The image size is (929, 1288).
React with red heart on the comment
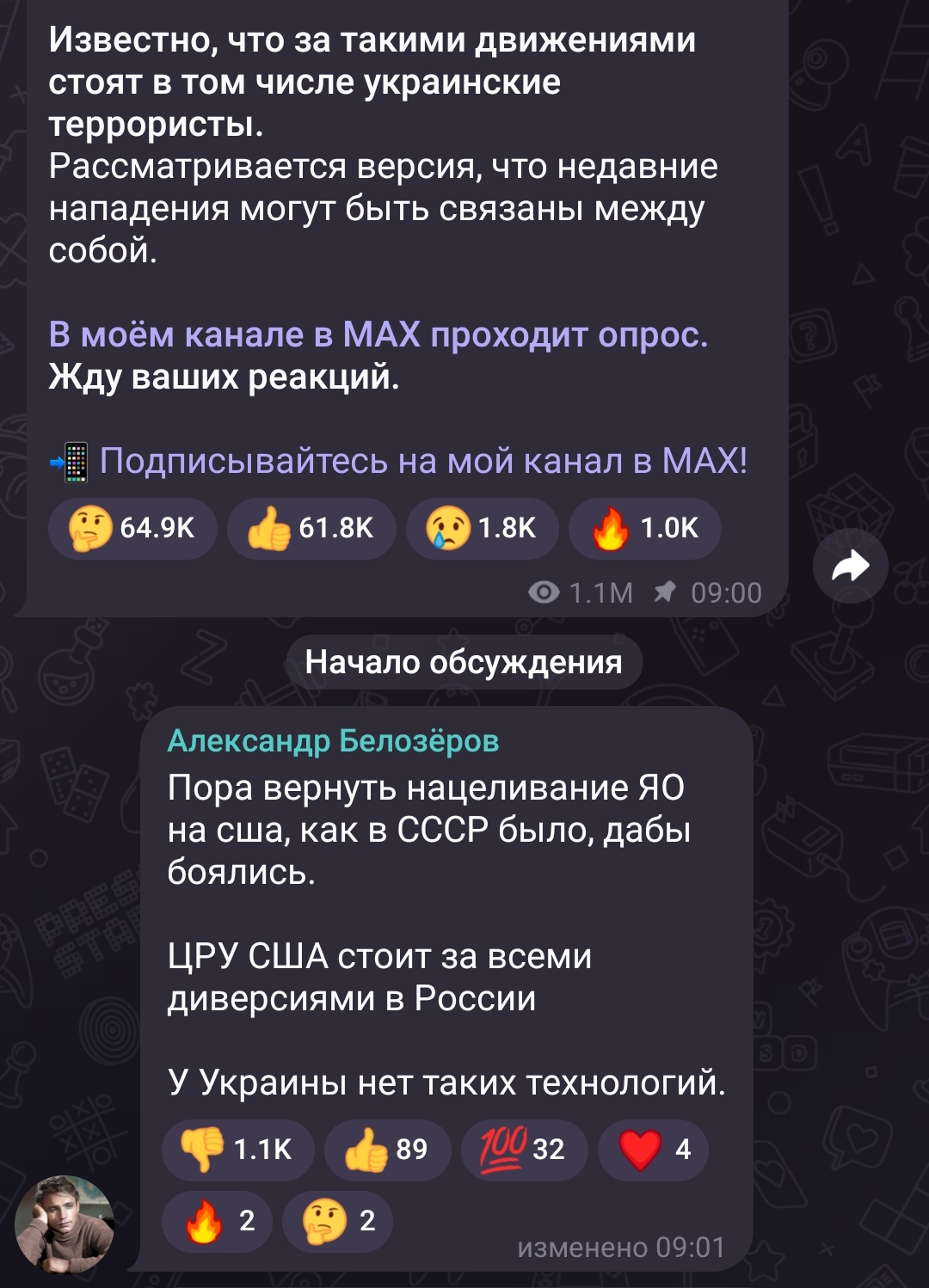[653, 1149]
